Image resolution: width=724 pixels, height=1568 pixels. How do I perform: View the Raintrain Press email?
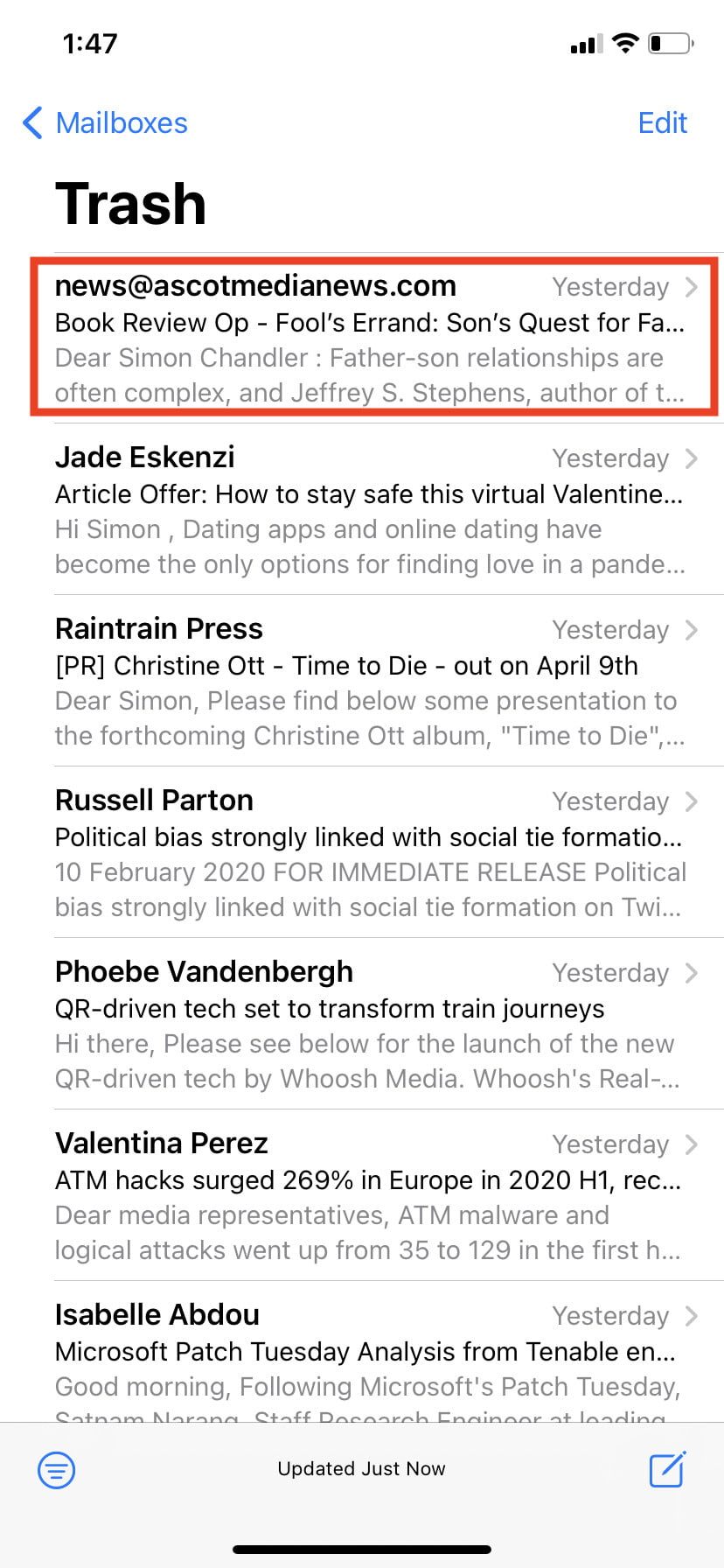[x=369, y=682]
